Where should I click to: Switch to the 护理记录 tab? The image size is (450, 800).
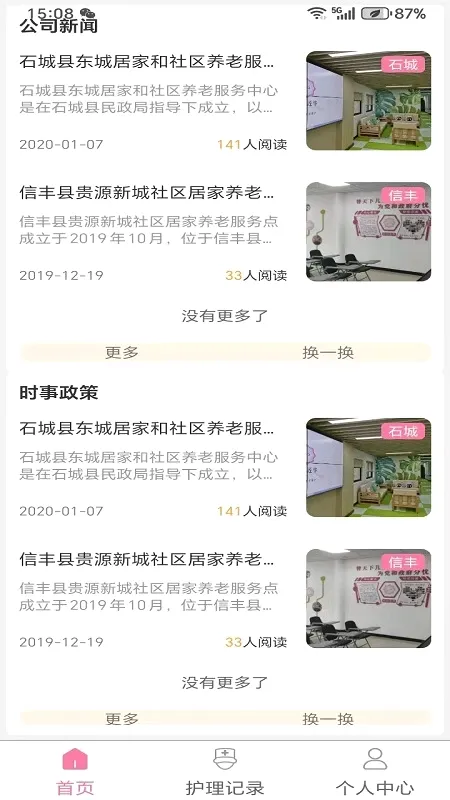point(225,771)
